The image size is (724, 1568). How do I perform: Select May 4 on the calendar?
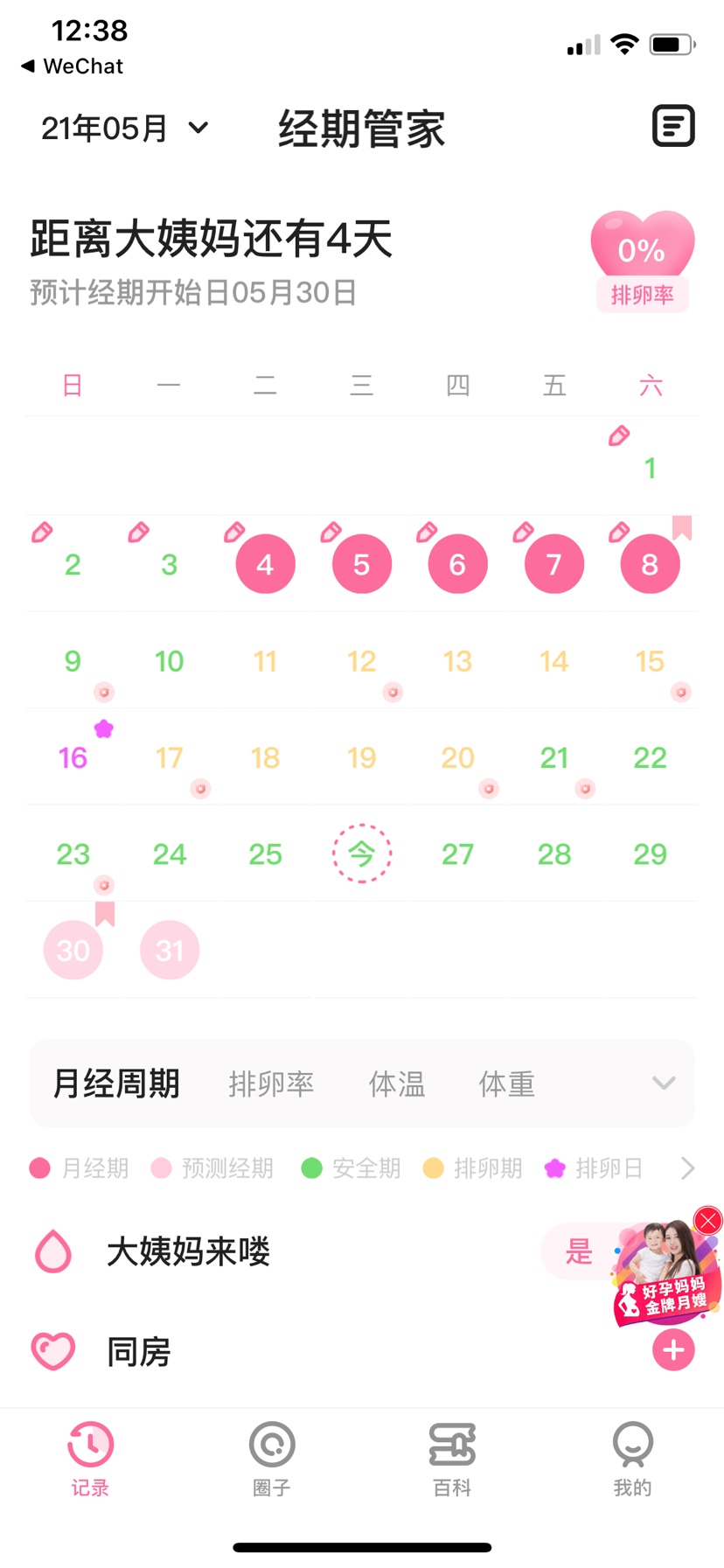pyautogui.click(x=265, y=564)
